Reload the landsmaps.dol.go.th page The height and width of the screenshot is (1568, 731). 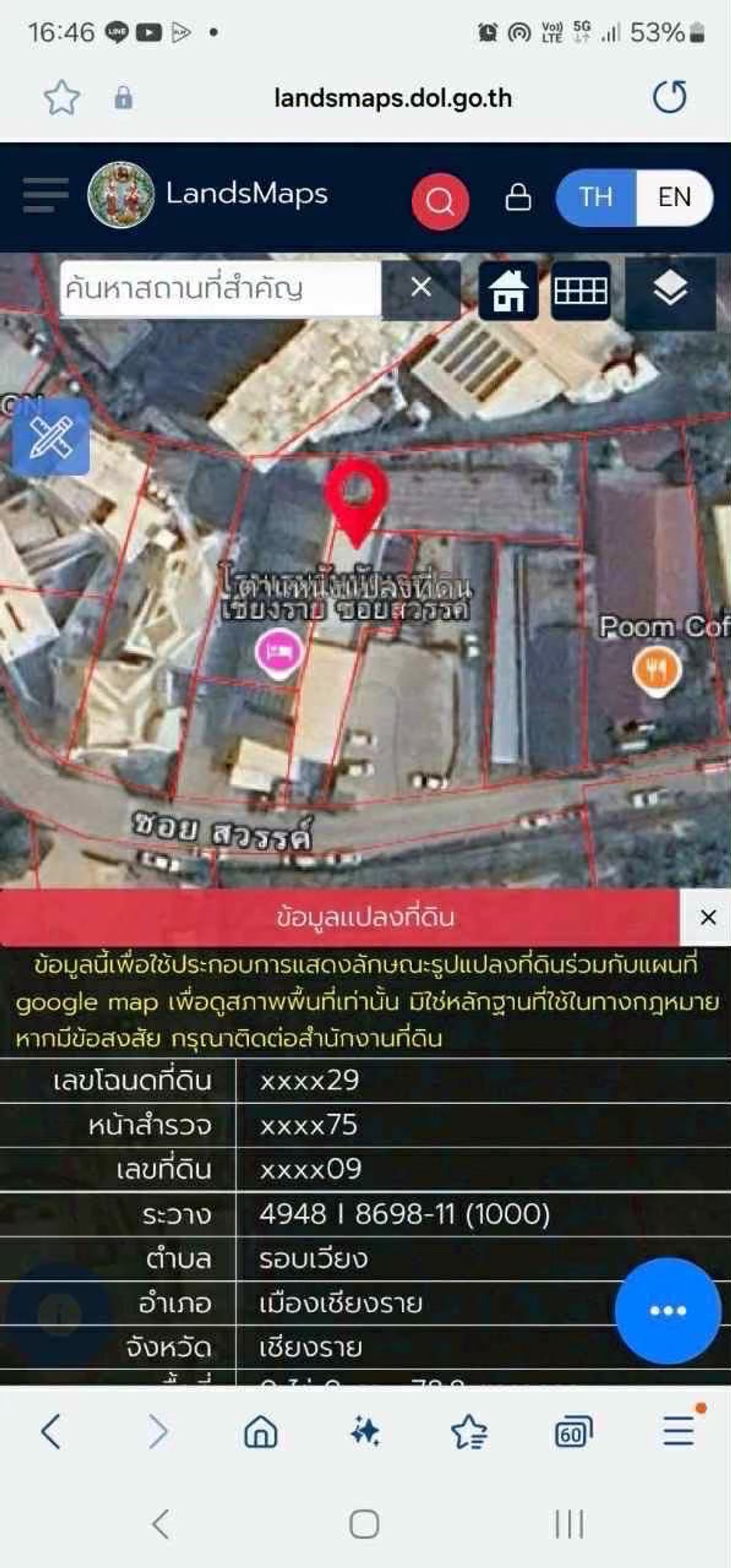pos(669,98)
